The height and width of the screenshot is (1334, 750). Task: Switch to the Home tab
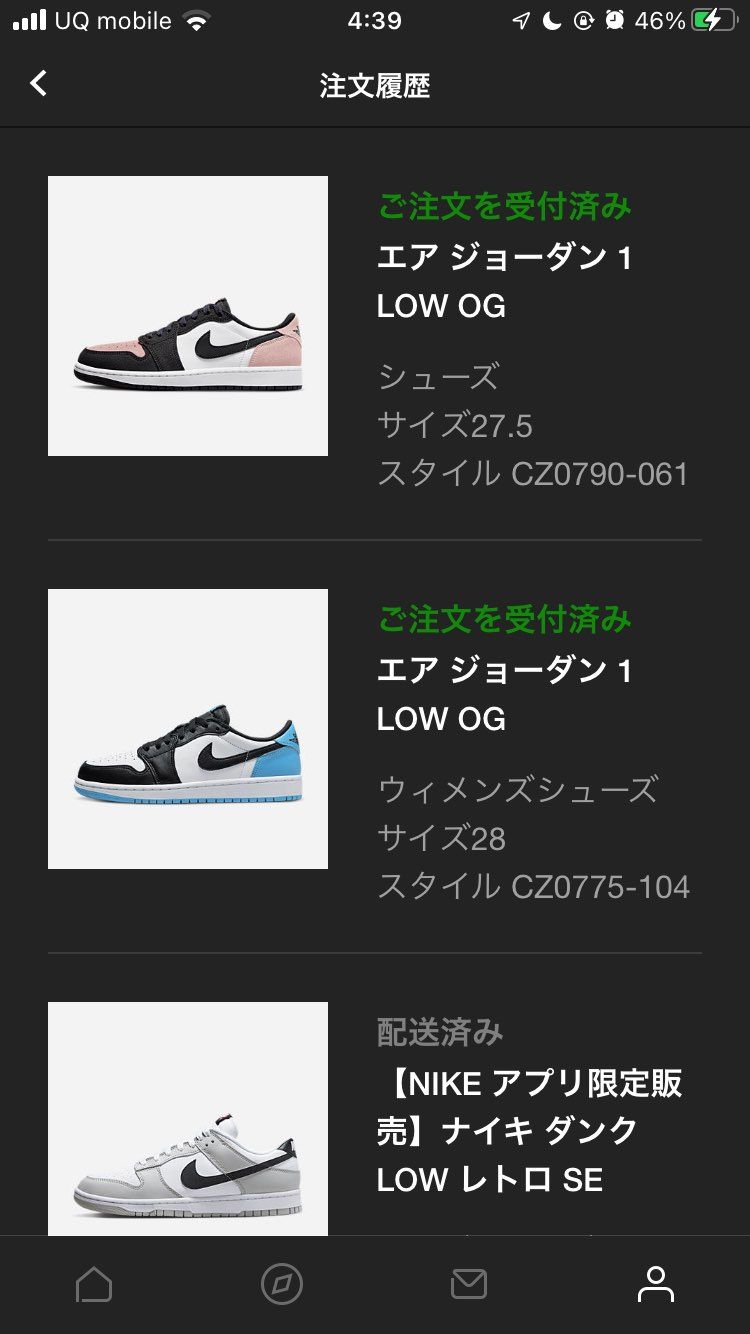(94, 1284)
